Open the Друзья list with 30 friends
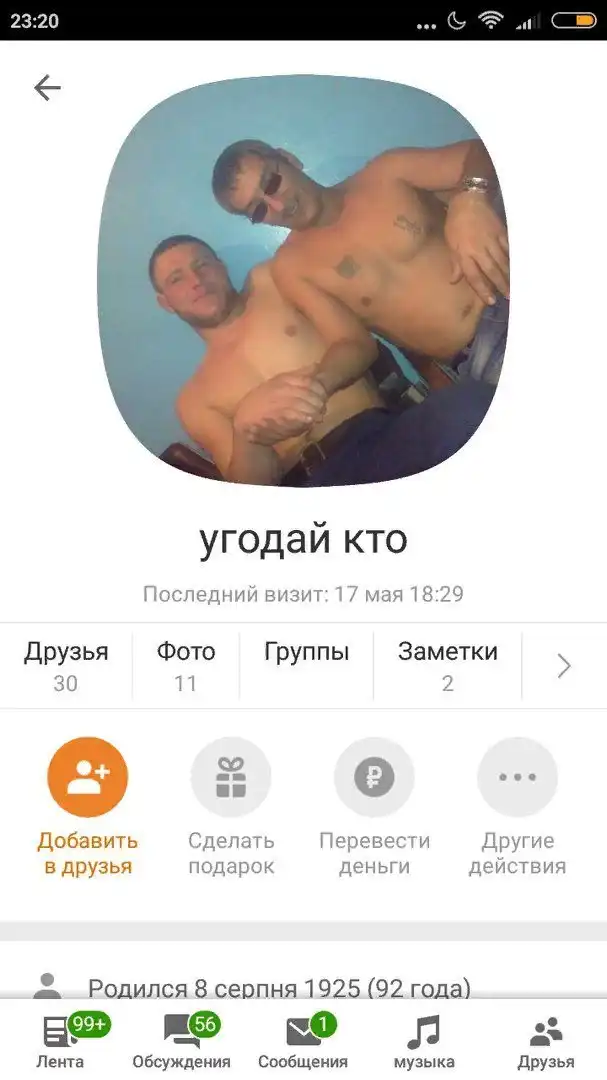The height and width of the screenshot is (1080, 607). (x=66, y=666)
